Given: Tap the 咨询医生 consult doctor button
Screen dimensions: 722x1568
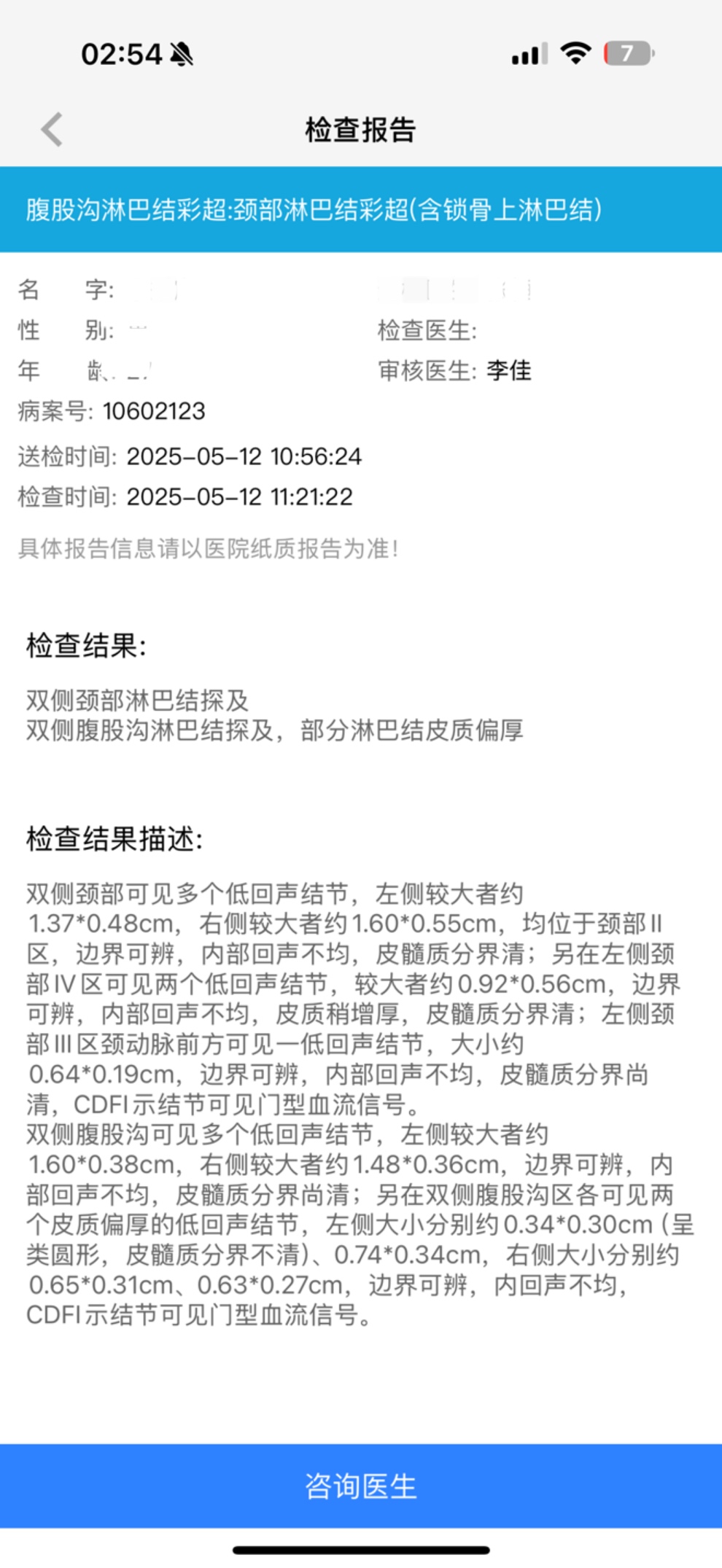Looking at the screenshot, I should coord(361,1486).
